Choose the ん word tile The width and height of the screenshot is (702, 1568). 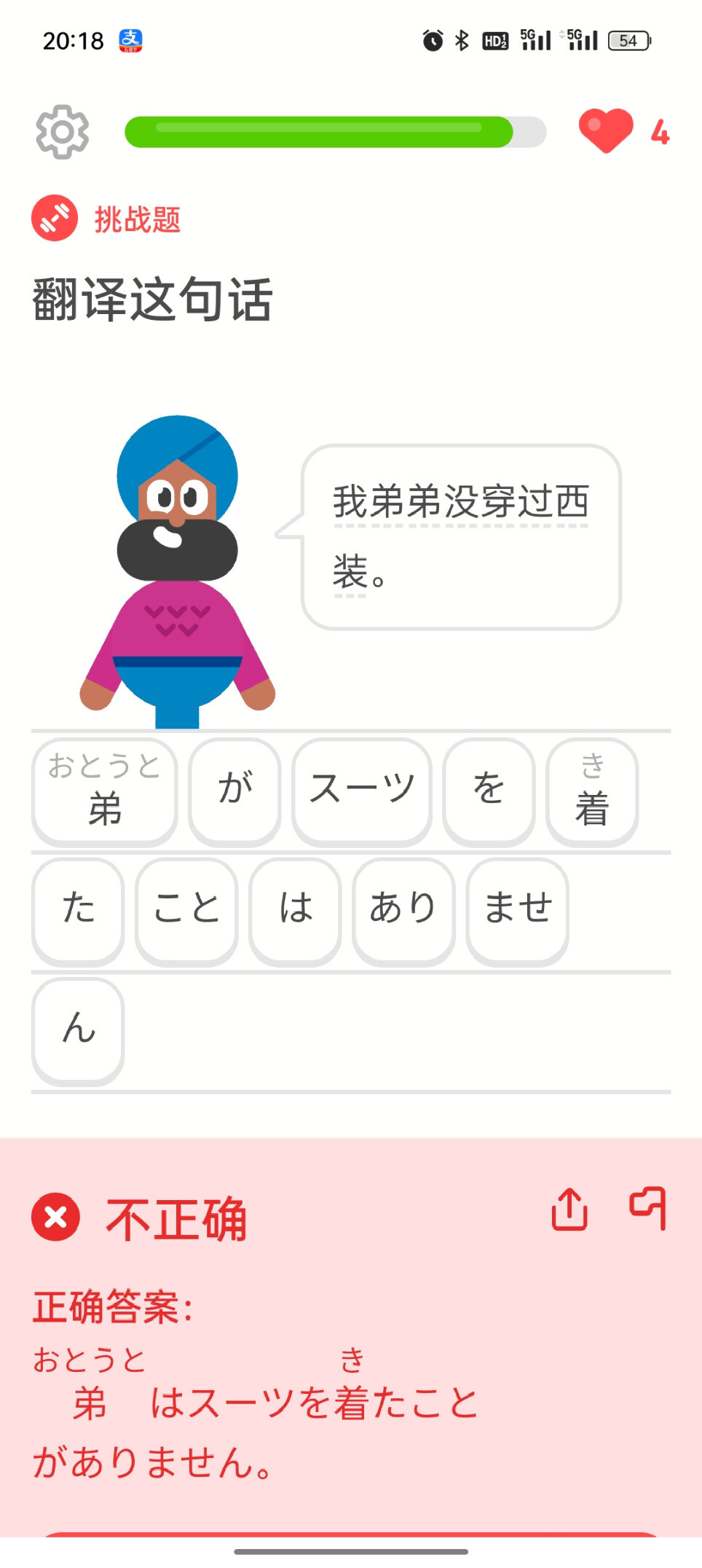point(78,1031)
